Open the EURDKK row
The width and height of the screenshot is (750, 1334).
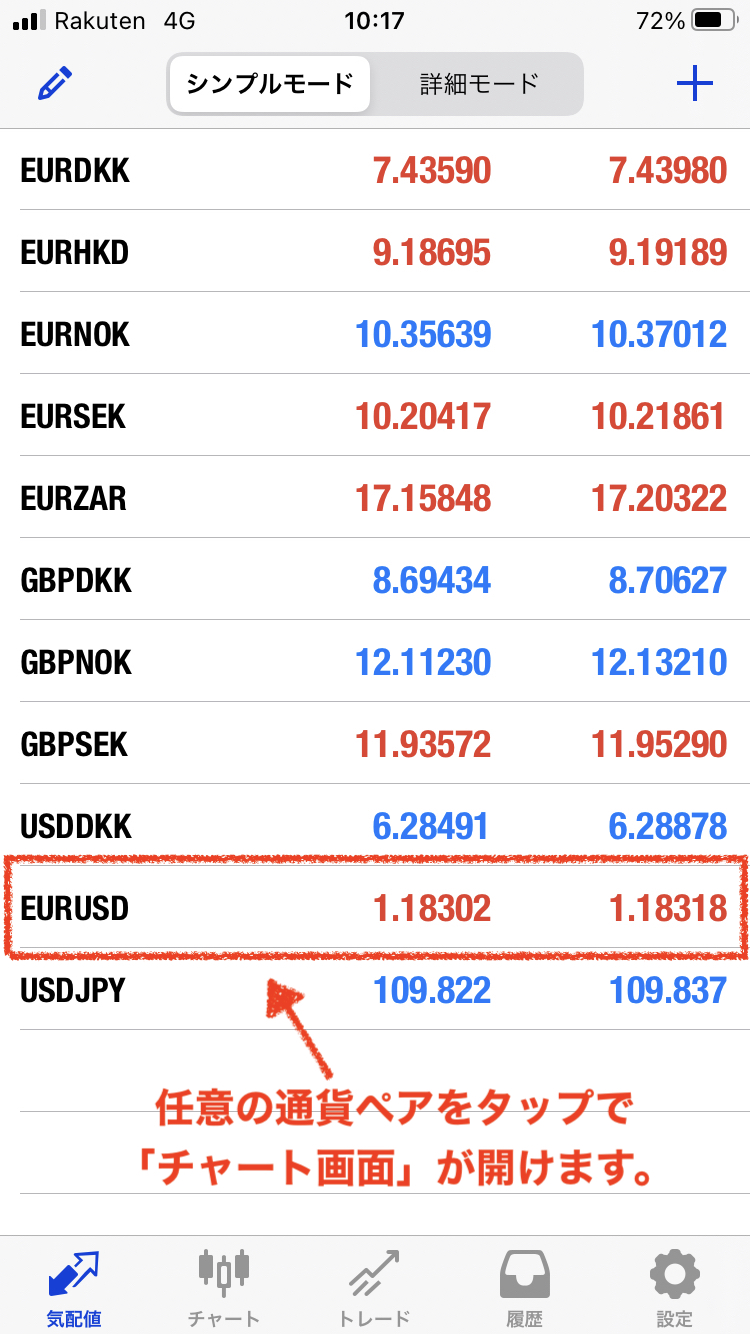pyautogui.click(x=375, y=170)
